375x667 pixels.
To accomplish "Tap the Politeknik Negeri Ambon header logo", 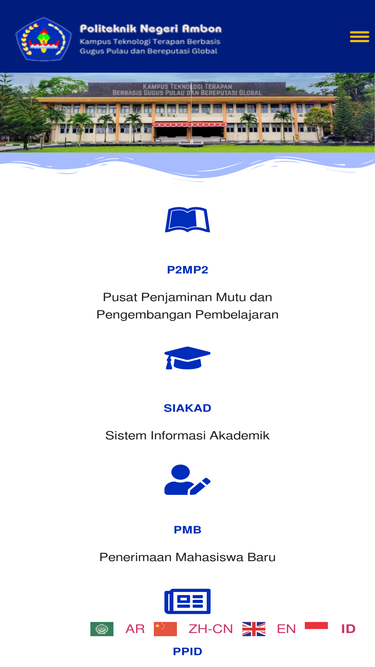I will coord(43,39).
